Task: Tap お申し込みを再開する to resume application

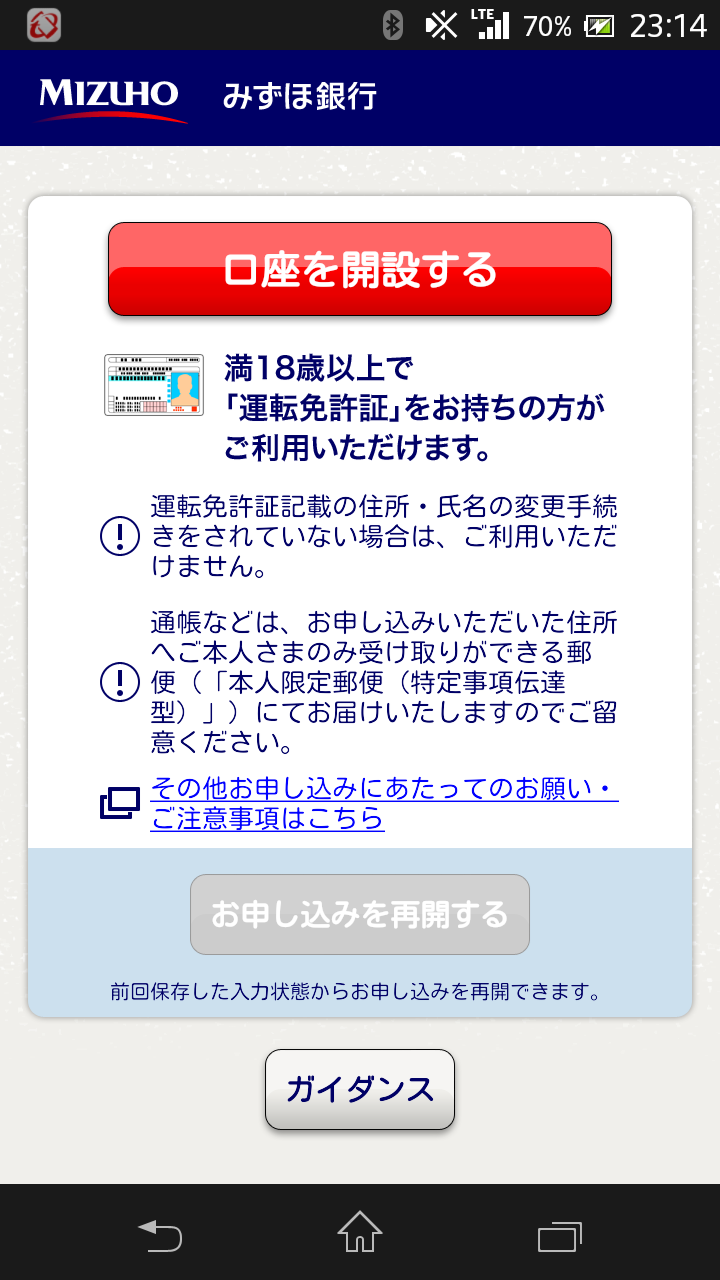Action: click(360, 914)
